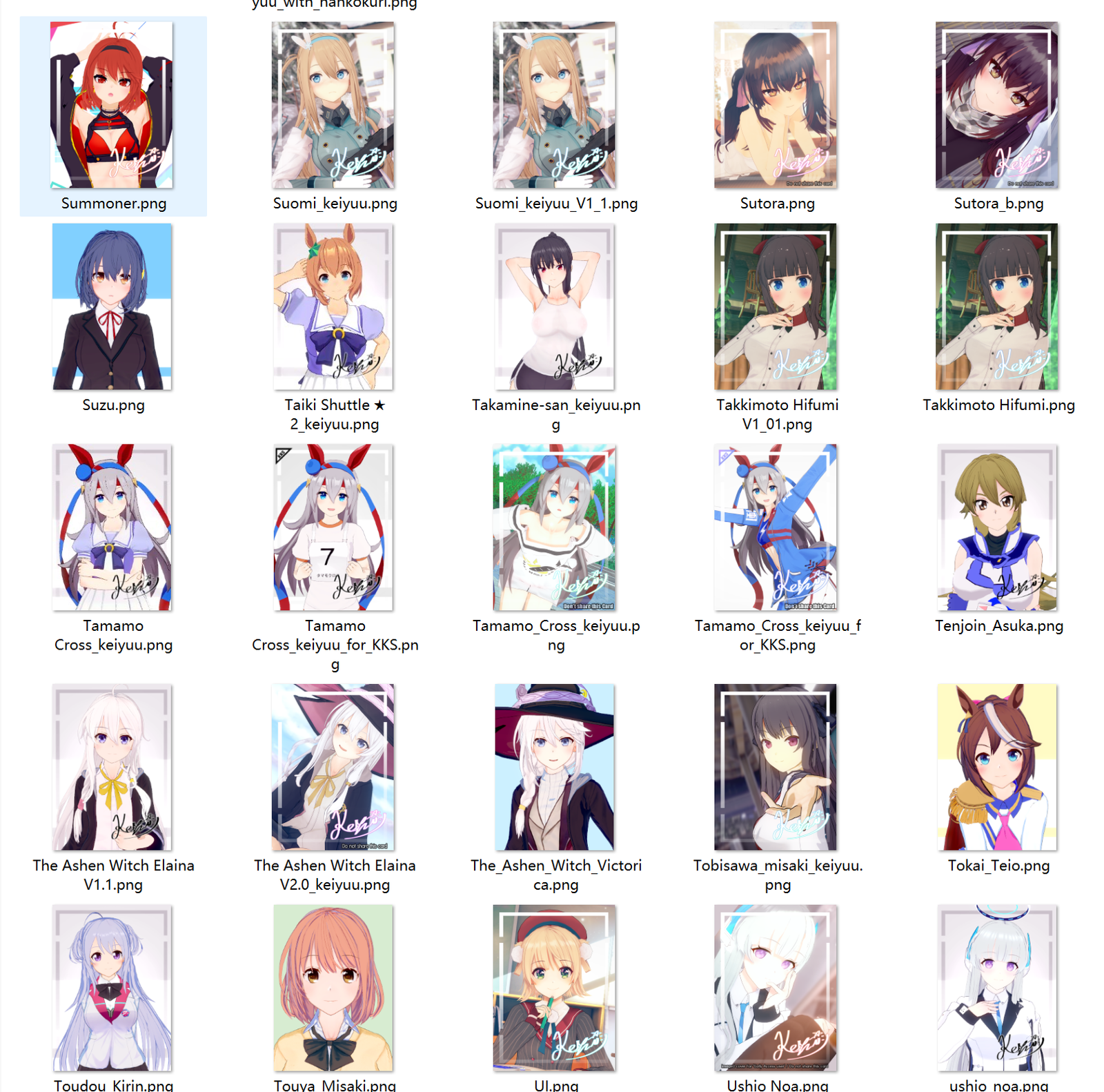Select The Ashen Witch Elaina V2.0_keiyuu.png
1104x1092 pixels.
click(x=334, y=767)
